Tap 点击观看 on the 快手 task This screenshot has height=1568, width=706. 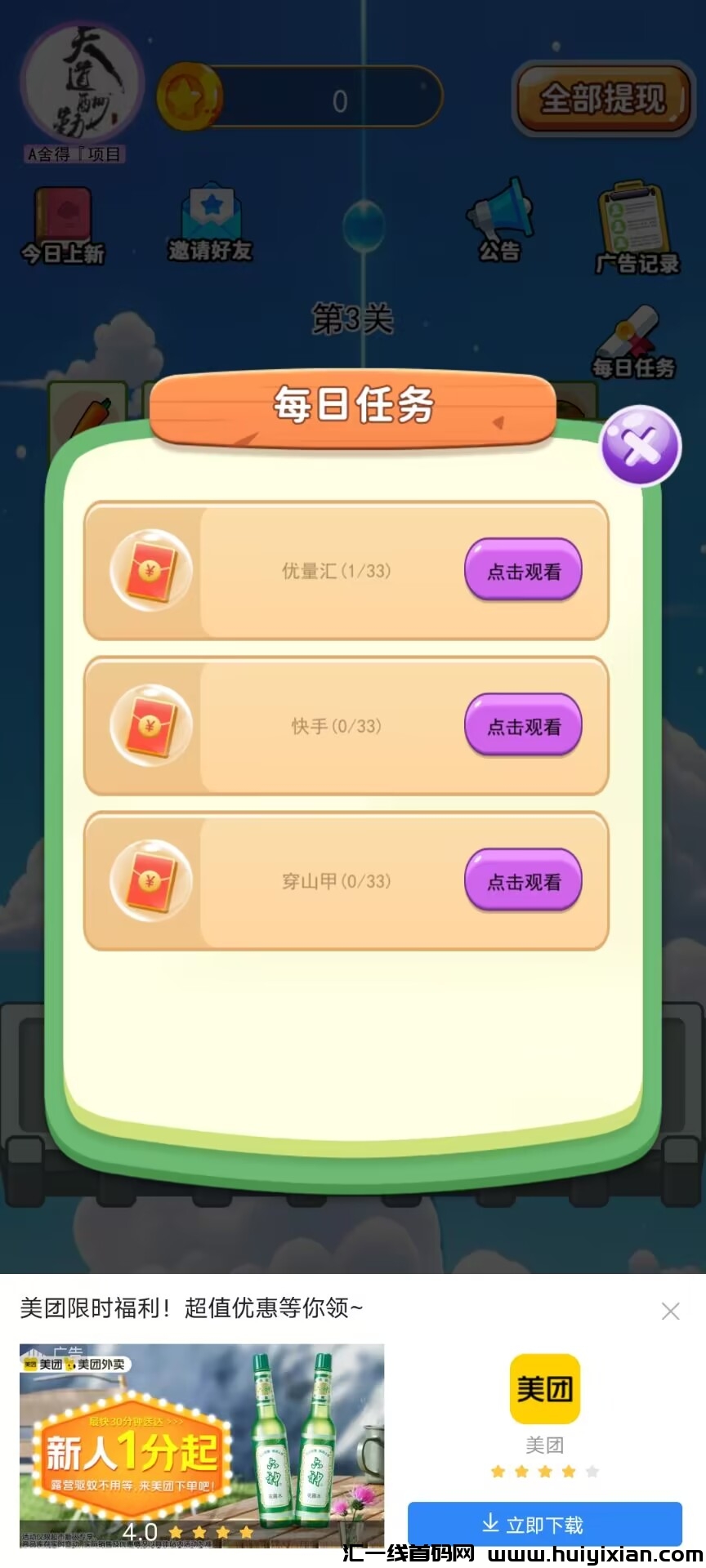pyautogui.click(x=523, y=725)
